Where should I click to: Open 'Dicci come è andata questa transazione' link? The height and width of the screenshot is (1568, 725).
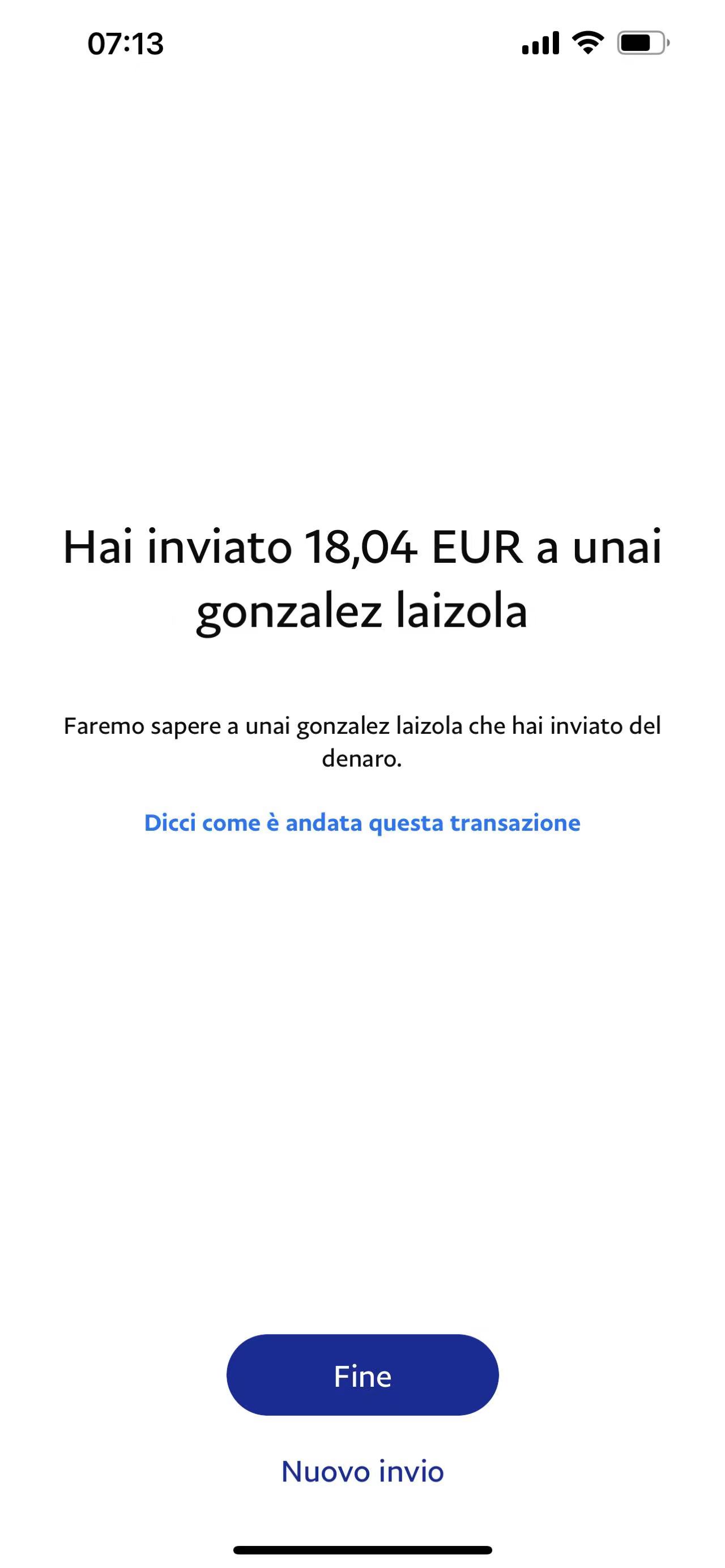pos(362,823)
